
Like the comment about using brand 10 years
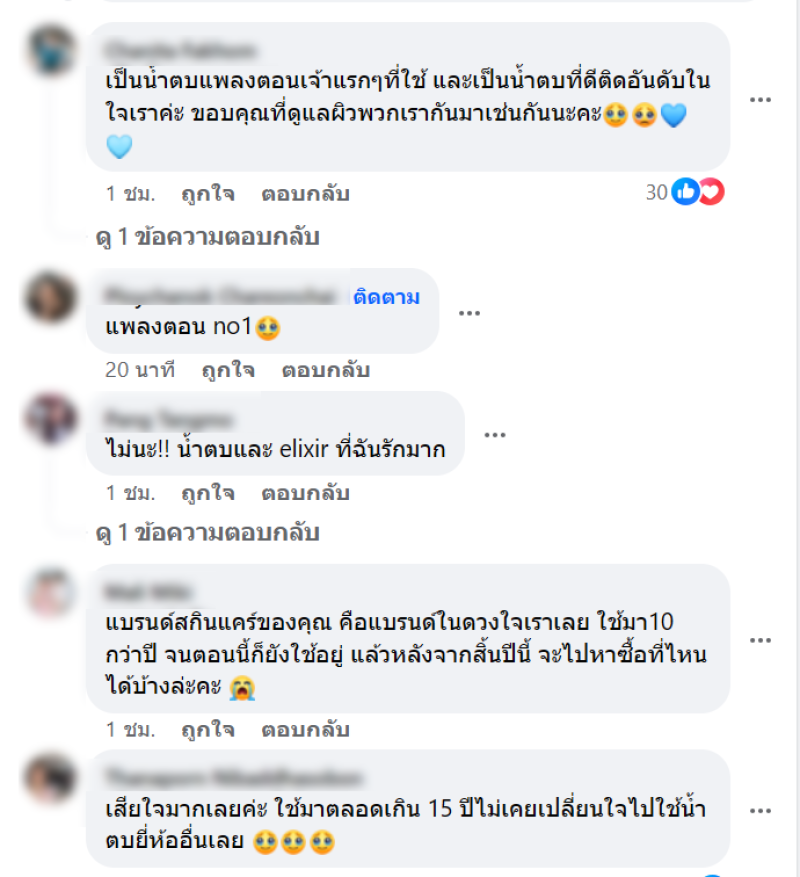pos(208,730)
